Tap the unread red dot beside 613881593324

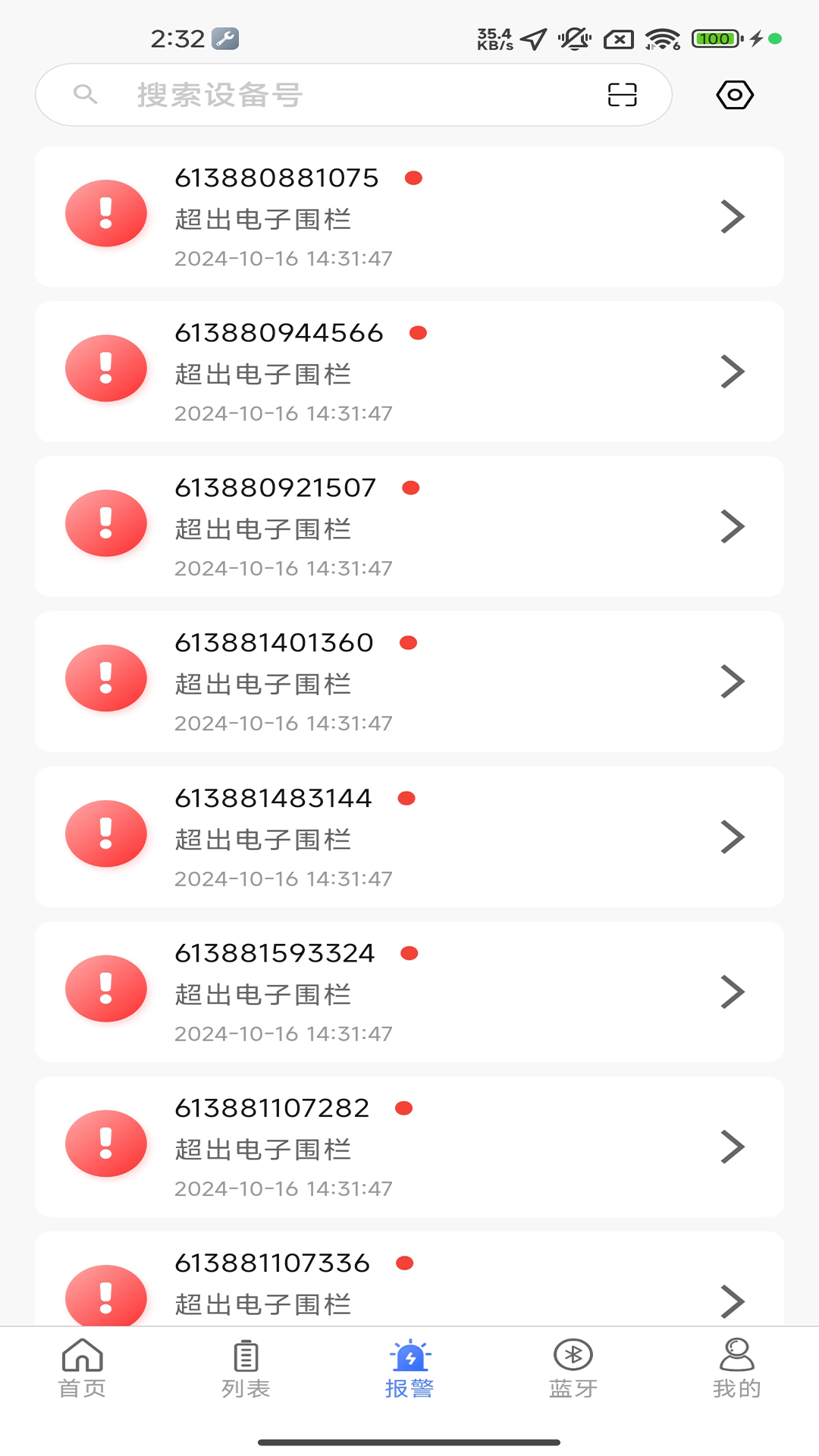(410, 952)
